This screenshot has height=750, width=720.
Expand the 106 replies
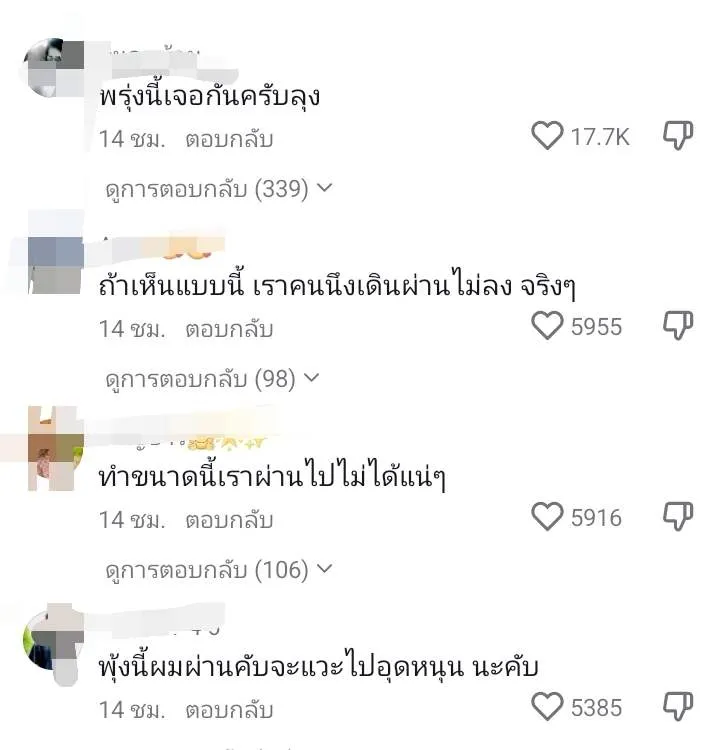click(218, 570)
